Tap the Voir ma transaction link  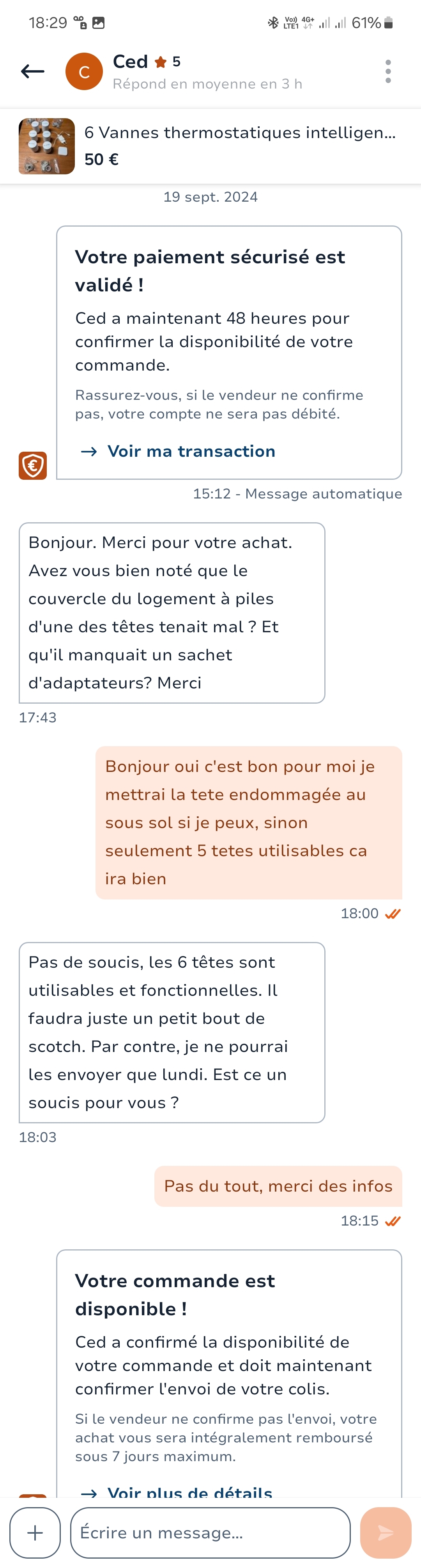coord(191,451)
